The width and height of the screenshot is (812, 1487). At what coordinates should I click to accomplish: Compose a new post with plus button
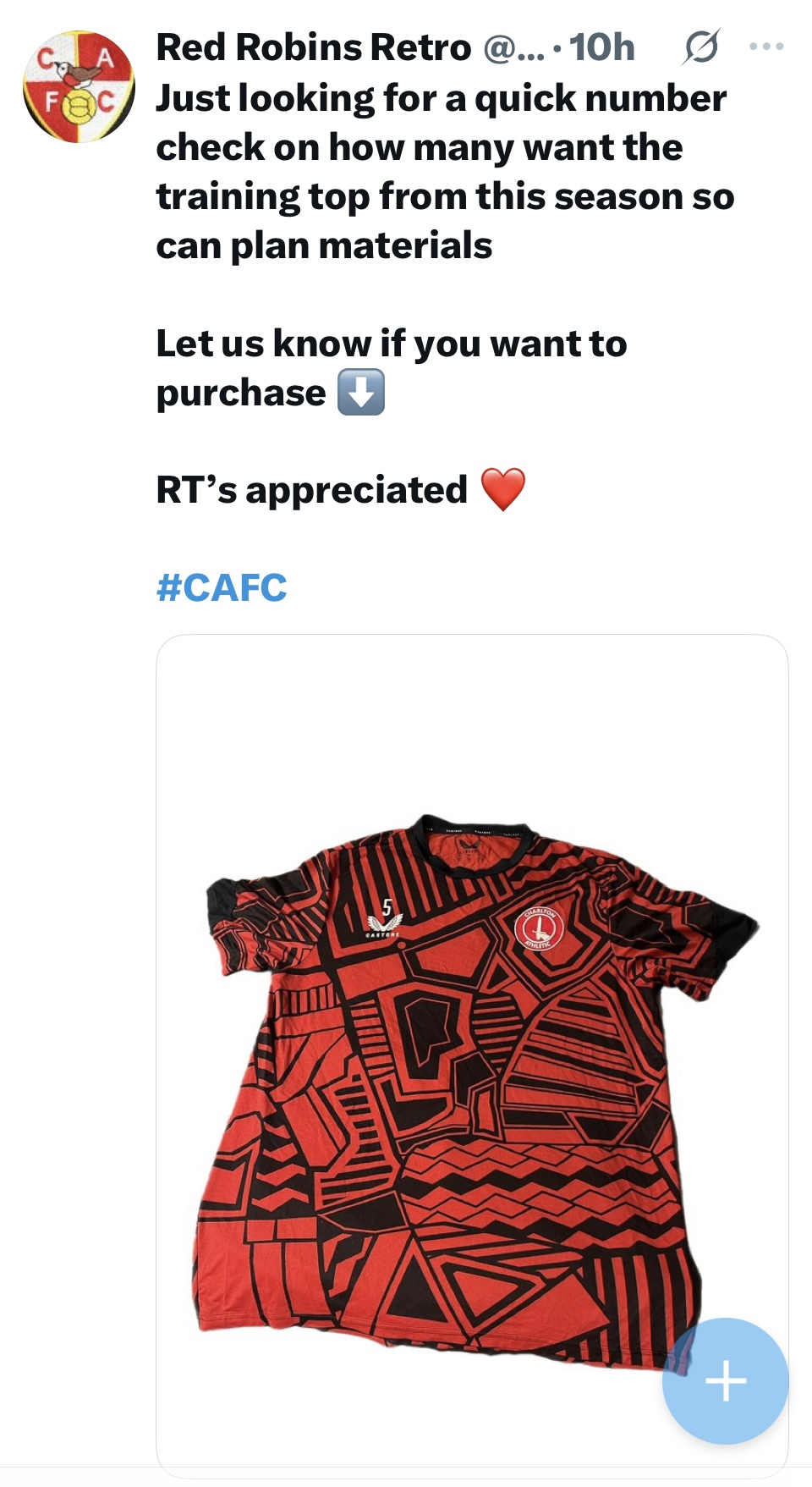pyautogui.click(x=725, y=1381)
